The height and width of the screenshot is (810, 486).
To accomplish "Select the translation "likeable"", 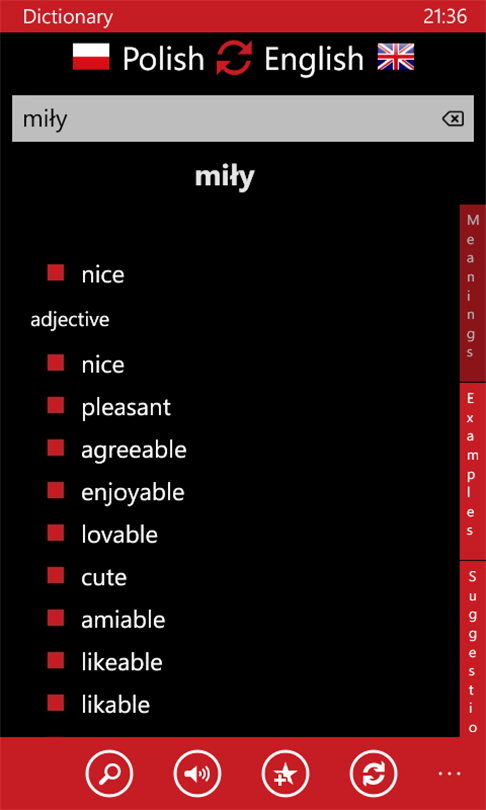I will (122, 662).
